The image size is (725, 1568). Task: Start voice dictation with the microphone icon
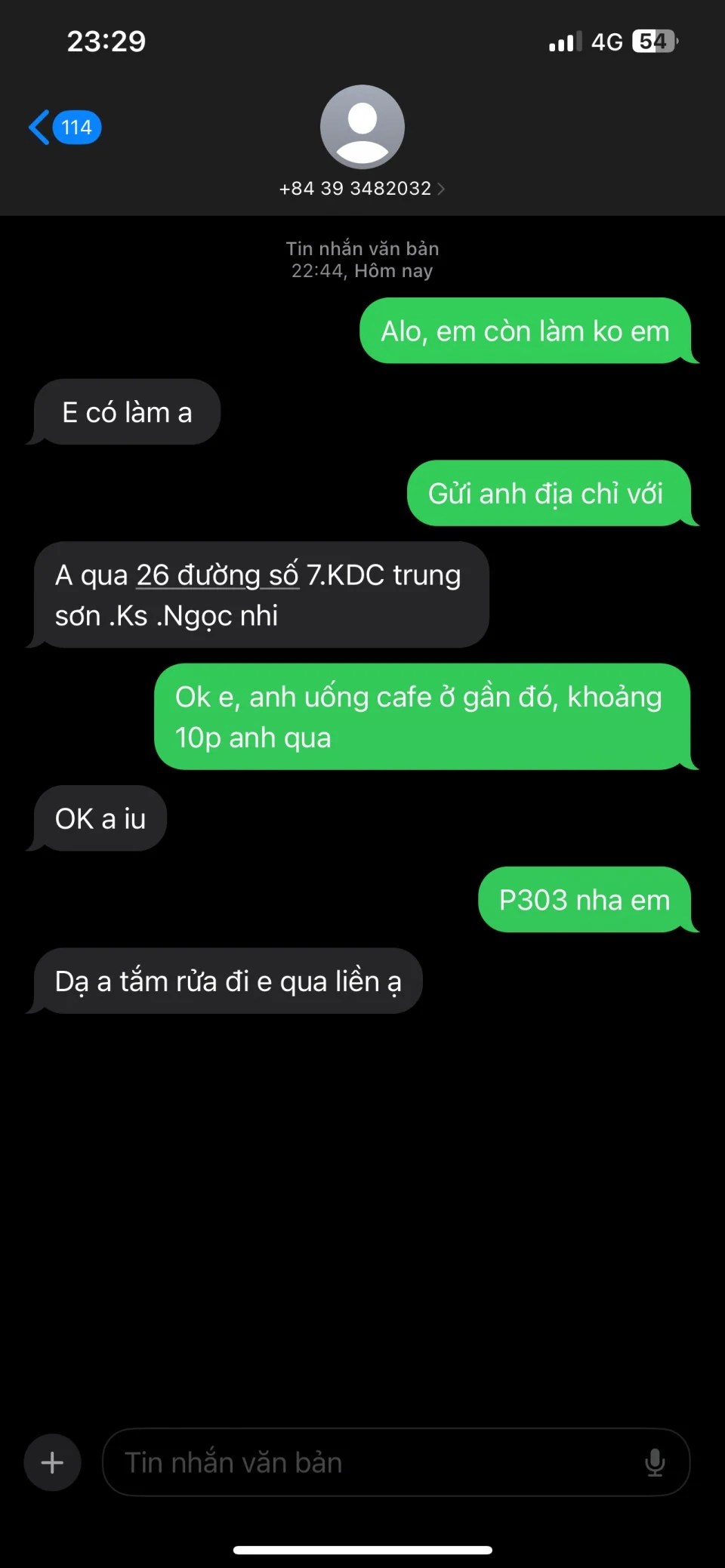pyautogui.click(x=655, y=1462)
